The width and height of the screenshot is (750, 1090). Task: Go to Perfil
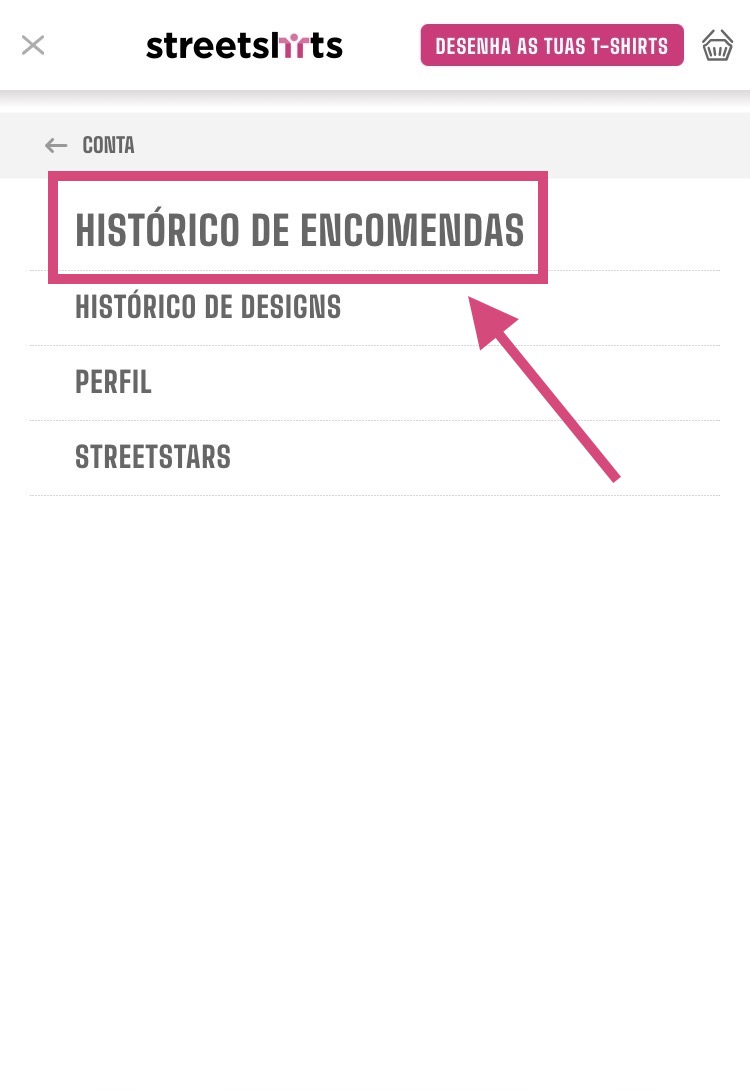tap(113, 382)
